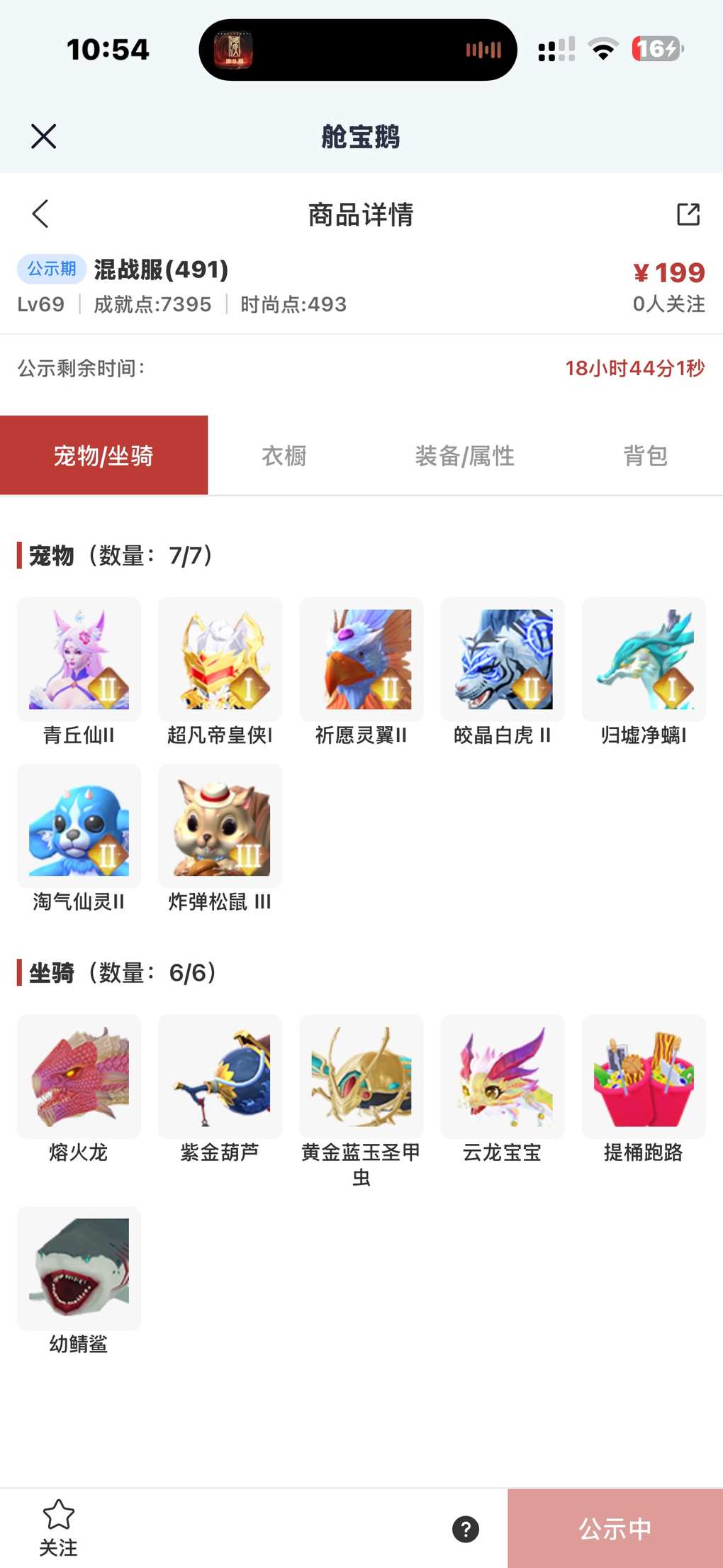723x1568 pixels.
Task: Switch to the 衣橱 tab
Action: coord(284,456)
